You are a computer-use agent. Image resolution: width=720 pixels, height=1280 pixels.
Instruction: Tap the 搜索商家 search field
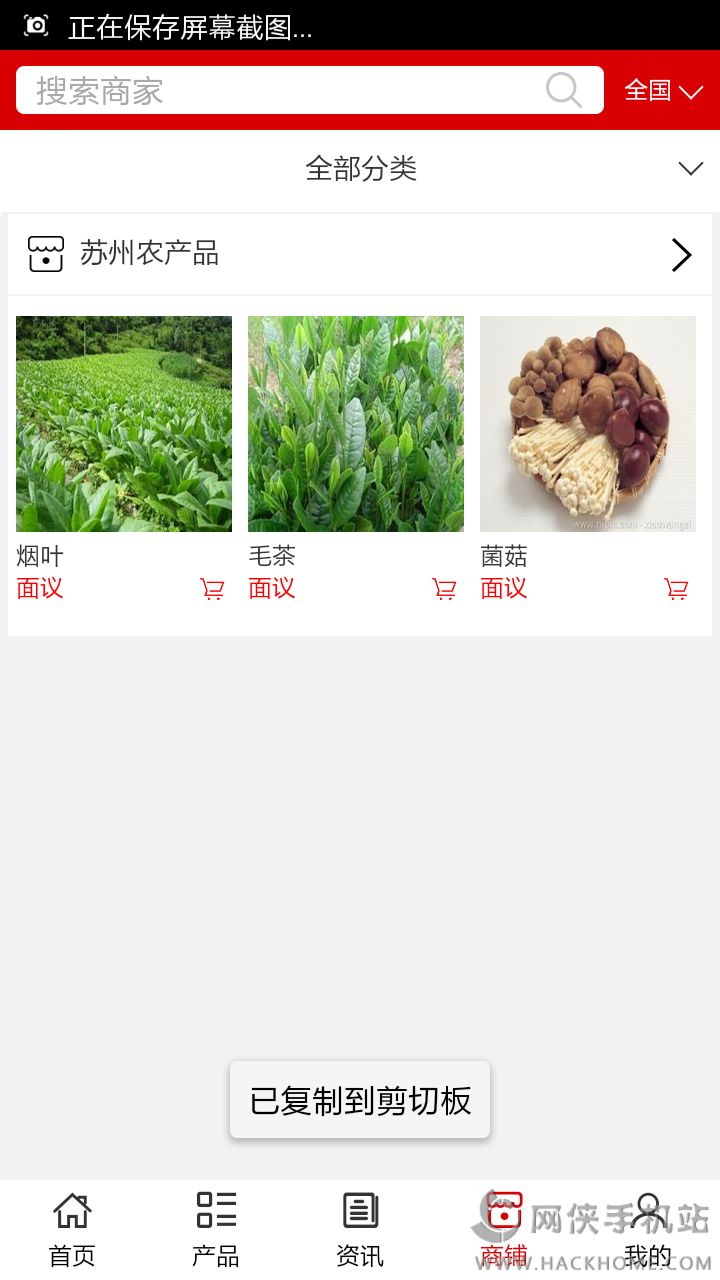tap(280, 91)
